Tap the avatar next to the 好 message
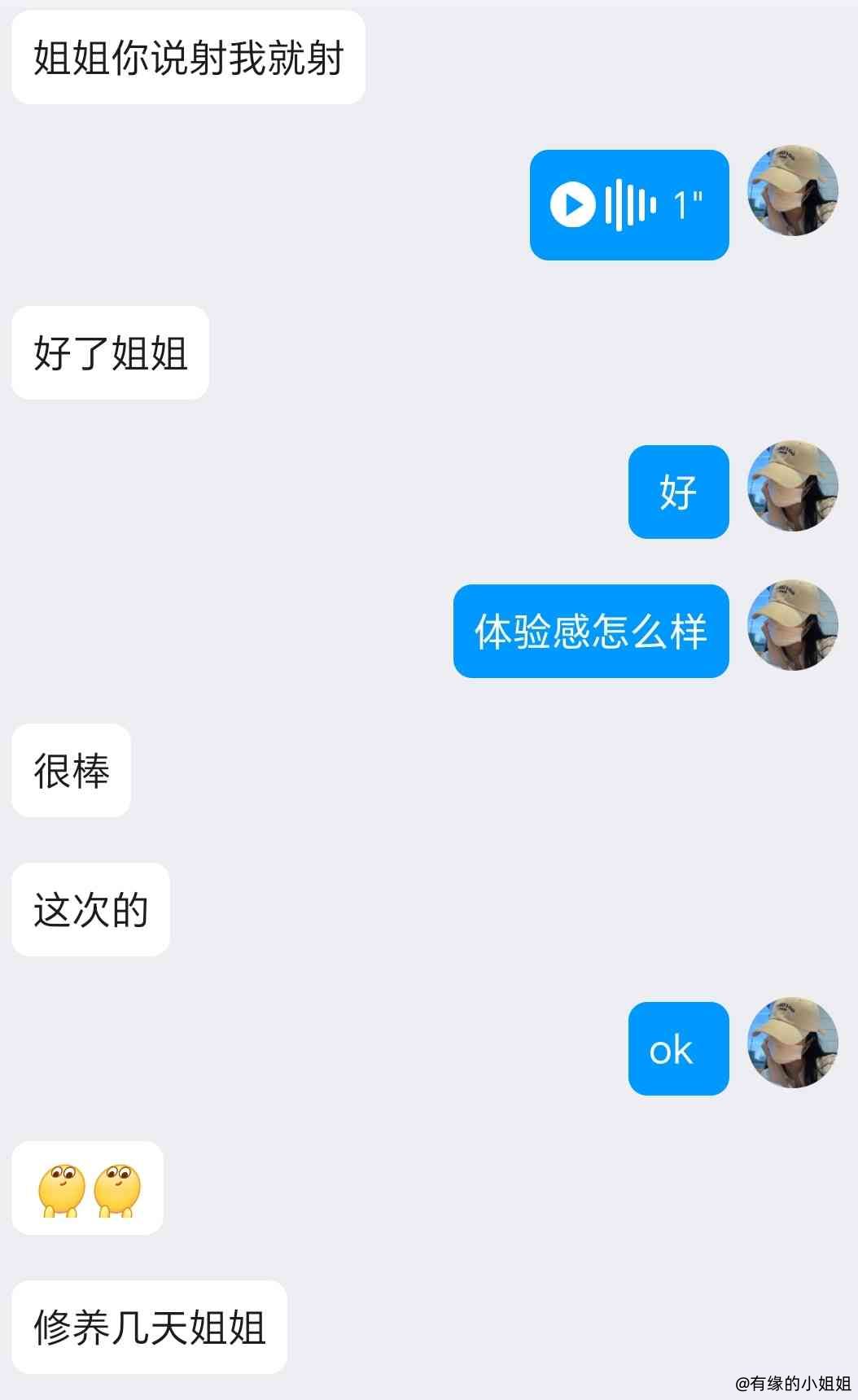858x1400 pixels. coord(792,487)
